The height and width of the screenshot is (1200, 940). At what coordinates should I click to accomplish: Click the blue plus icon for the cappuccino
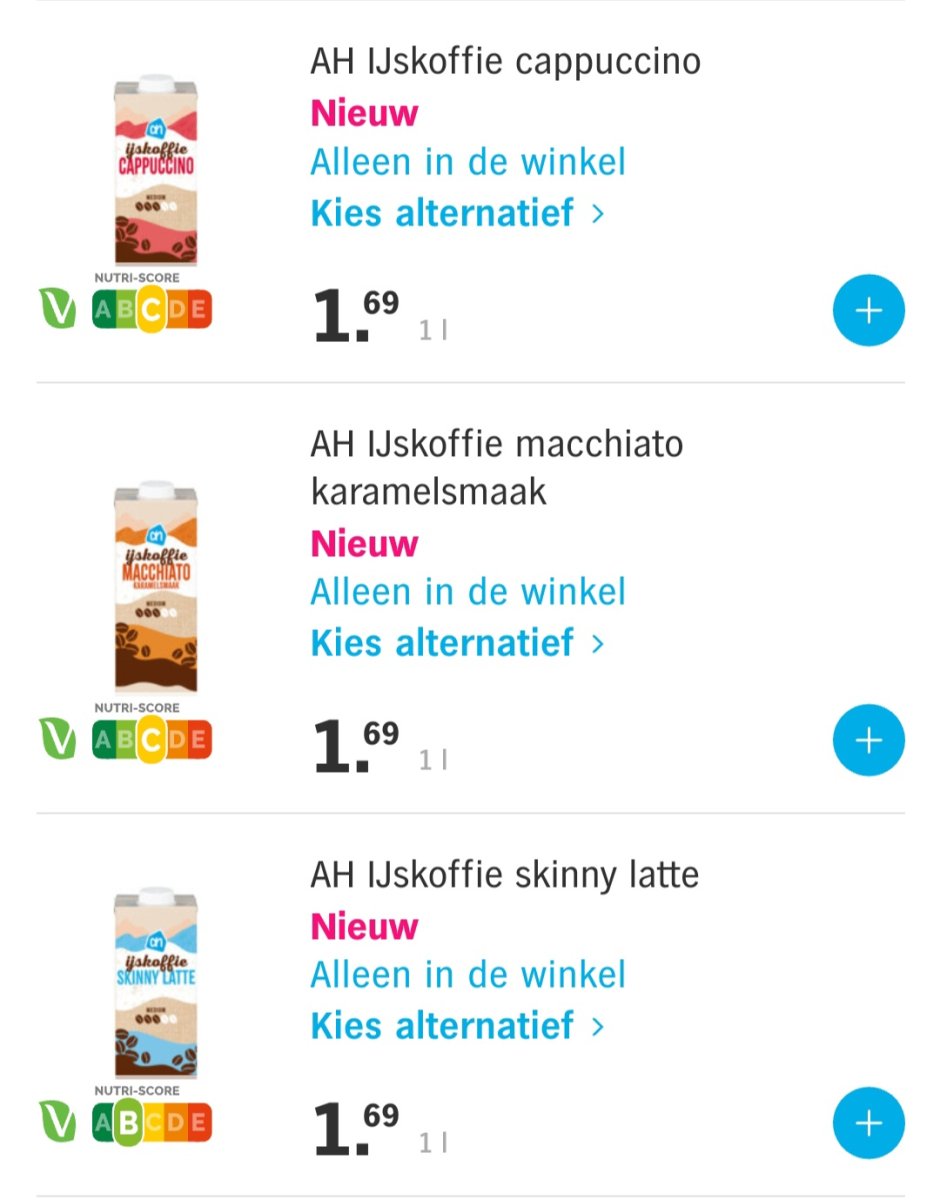[x=868, y=310]
